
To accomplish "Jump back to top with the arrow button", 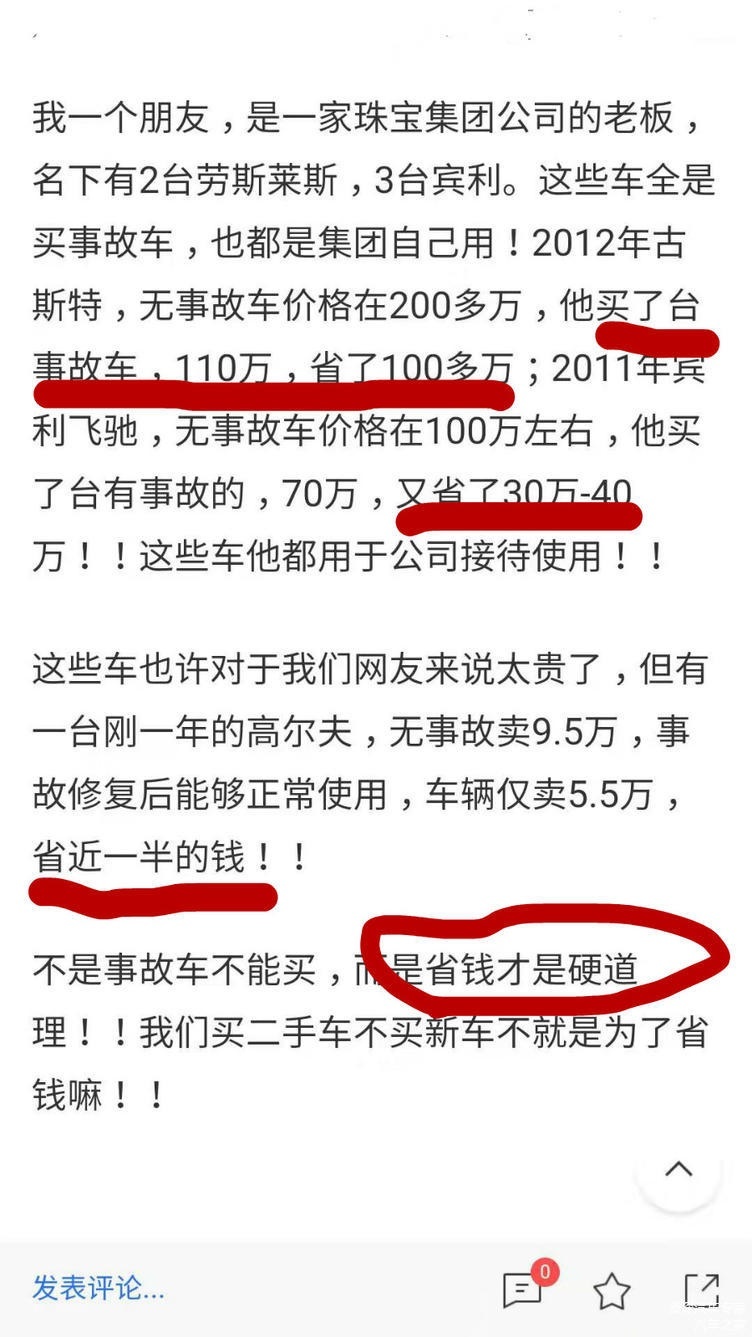I will 679,1169.
